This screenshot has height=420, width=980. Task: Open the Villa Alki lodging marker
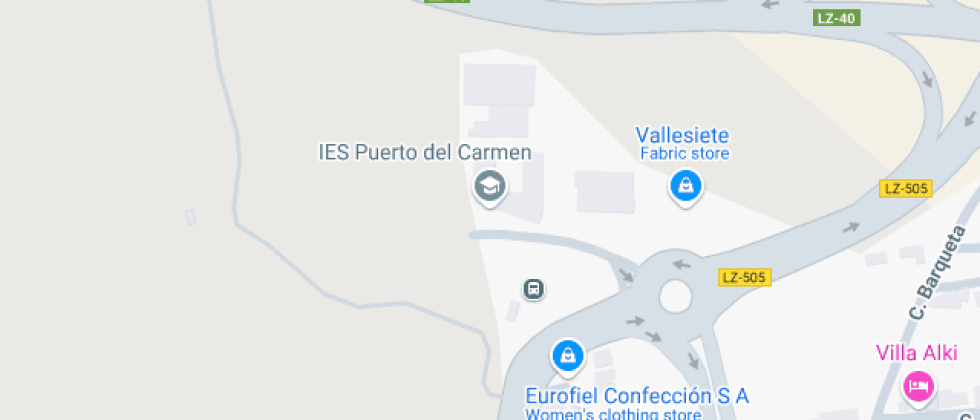coord(917,384)
